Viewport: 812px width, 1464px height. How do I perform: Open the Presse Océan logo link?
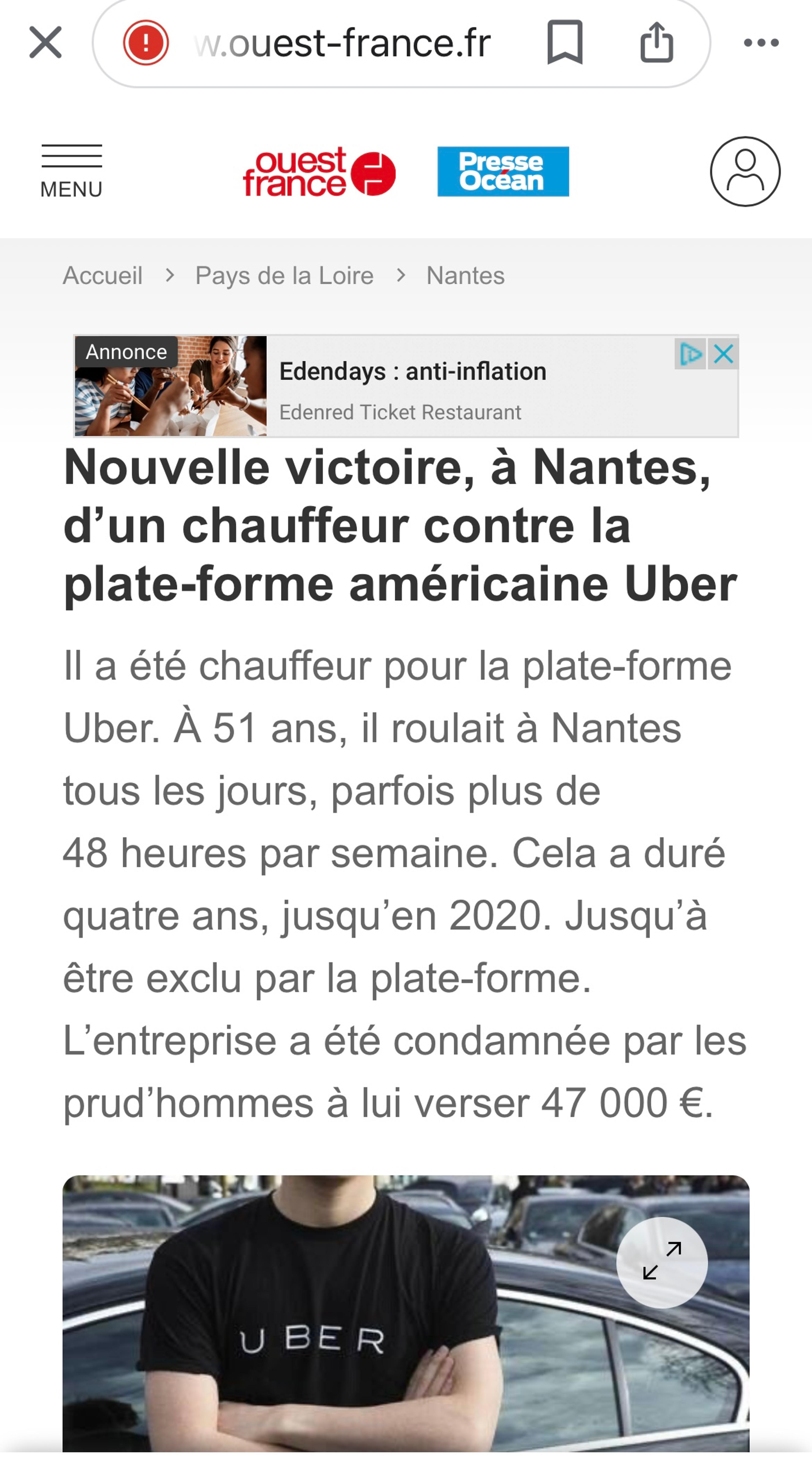[503, 172]
